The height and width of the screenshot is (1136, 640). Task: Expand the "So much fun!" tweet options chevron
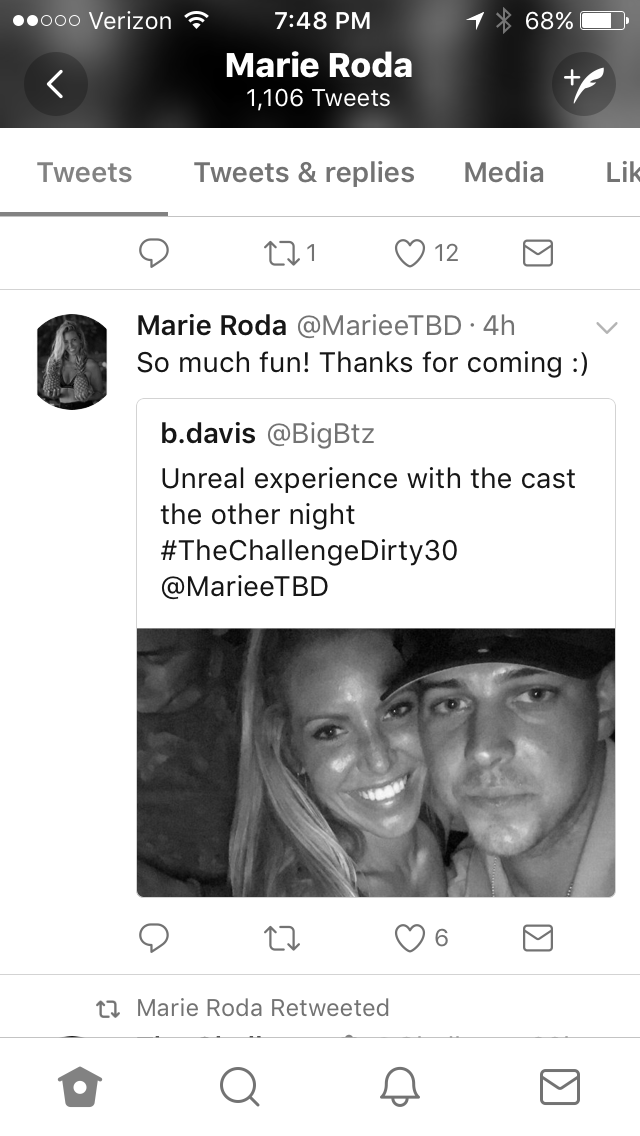tap(607, 327)
